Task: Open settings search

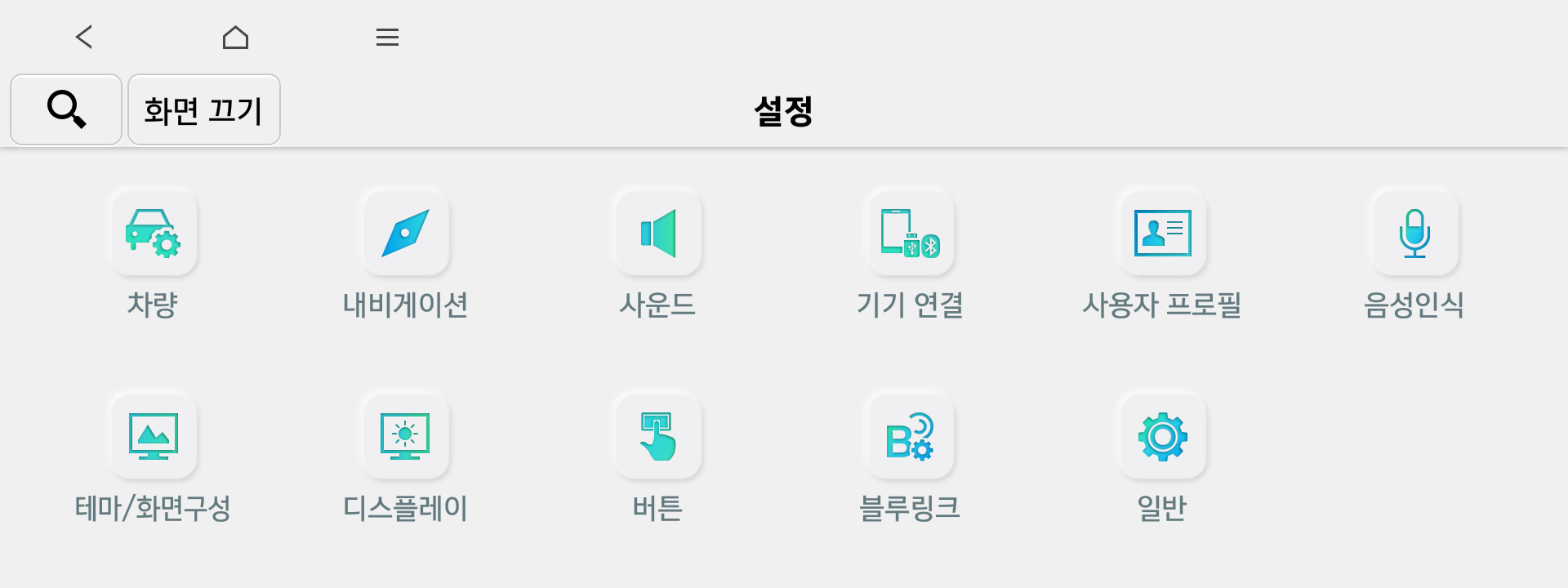Action: pos(66,109)
